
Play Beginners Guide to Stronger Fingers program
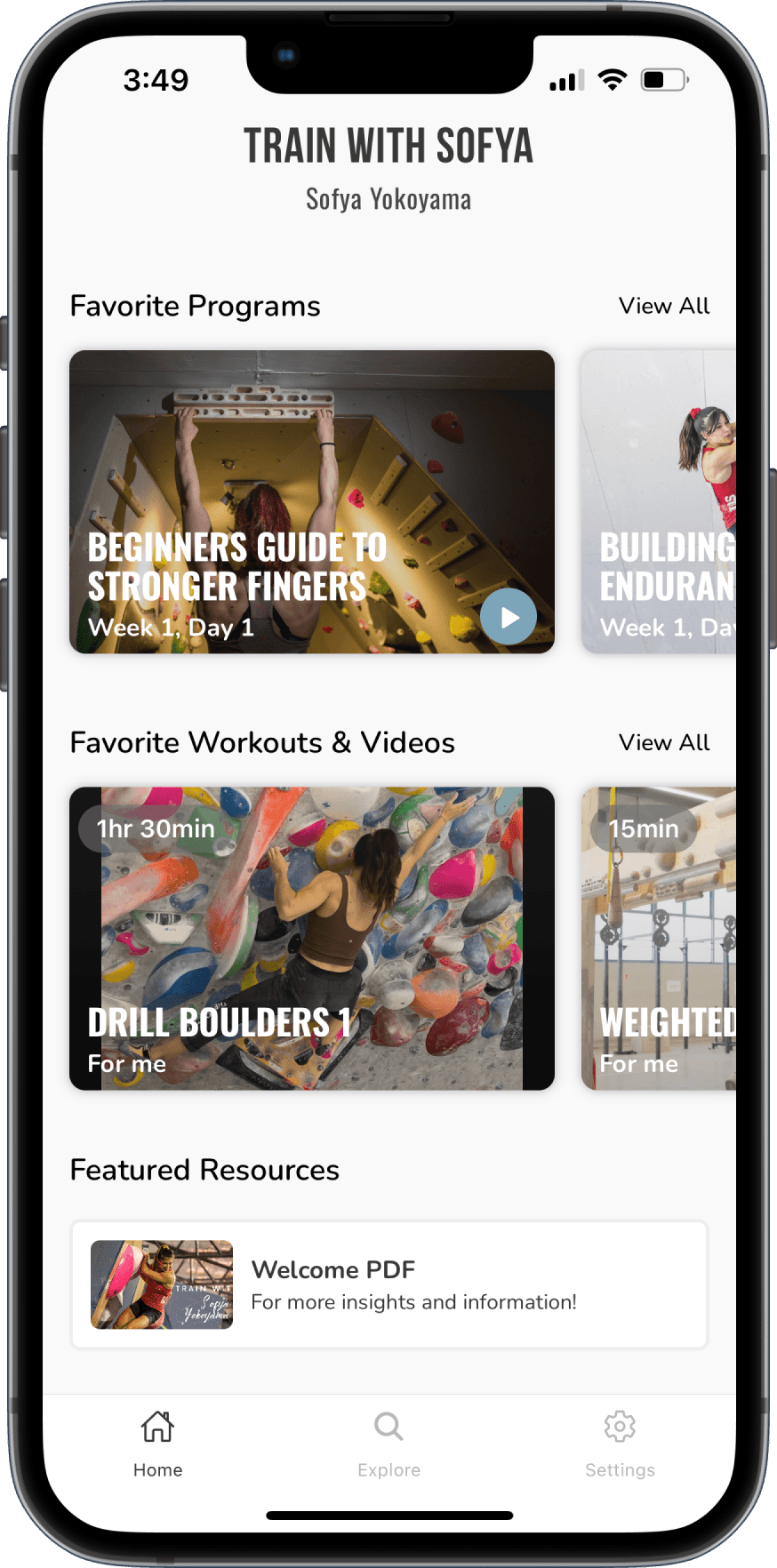[509, 617]
